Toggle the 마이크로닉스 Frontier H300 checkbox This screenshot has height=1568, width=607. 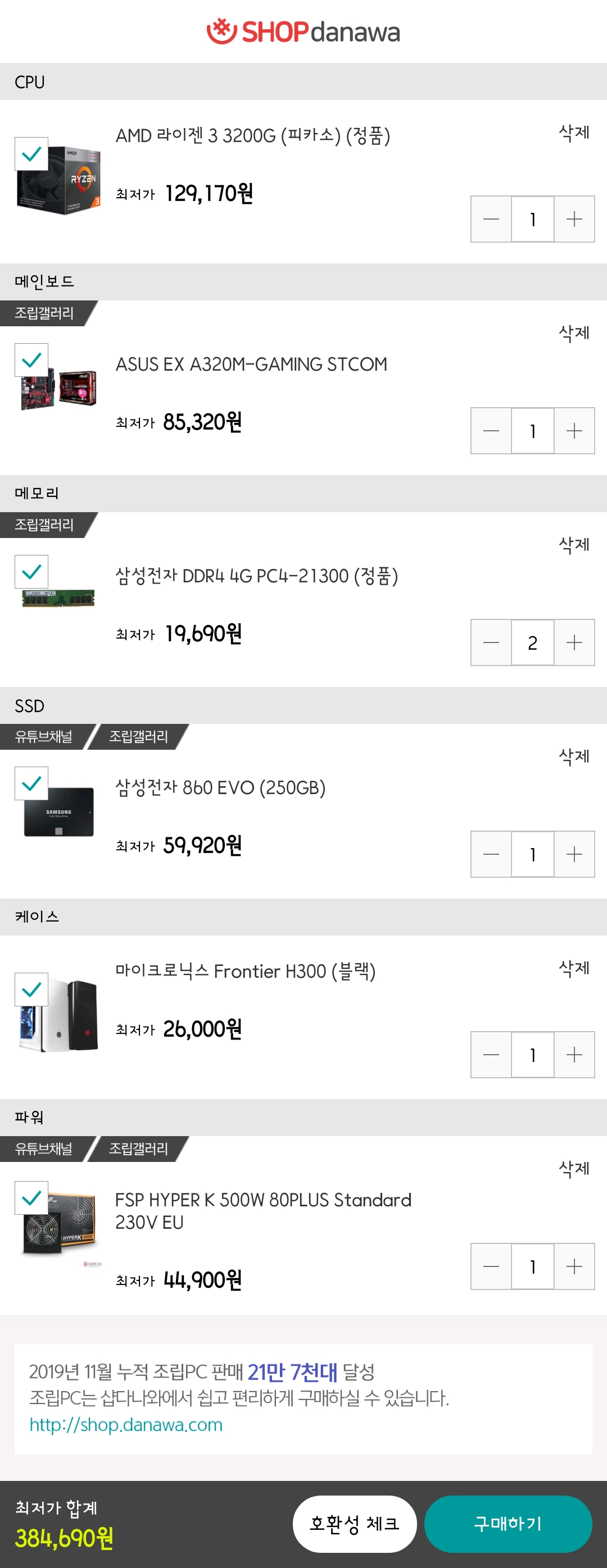31,989
